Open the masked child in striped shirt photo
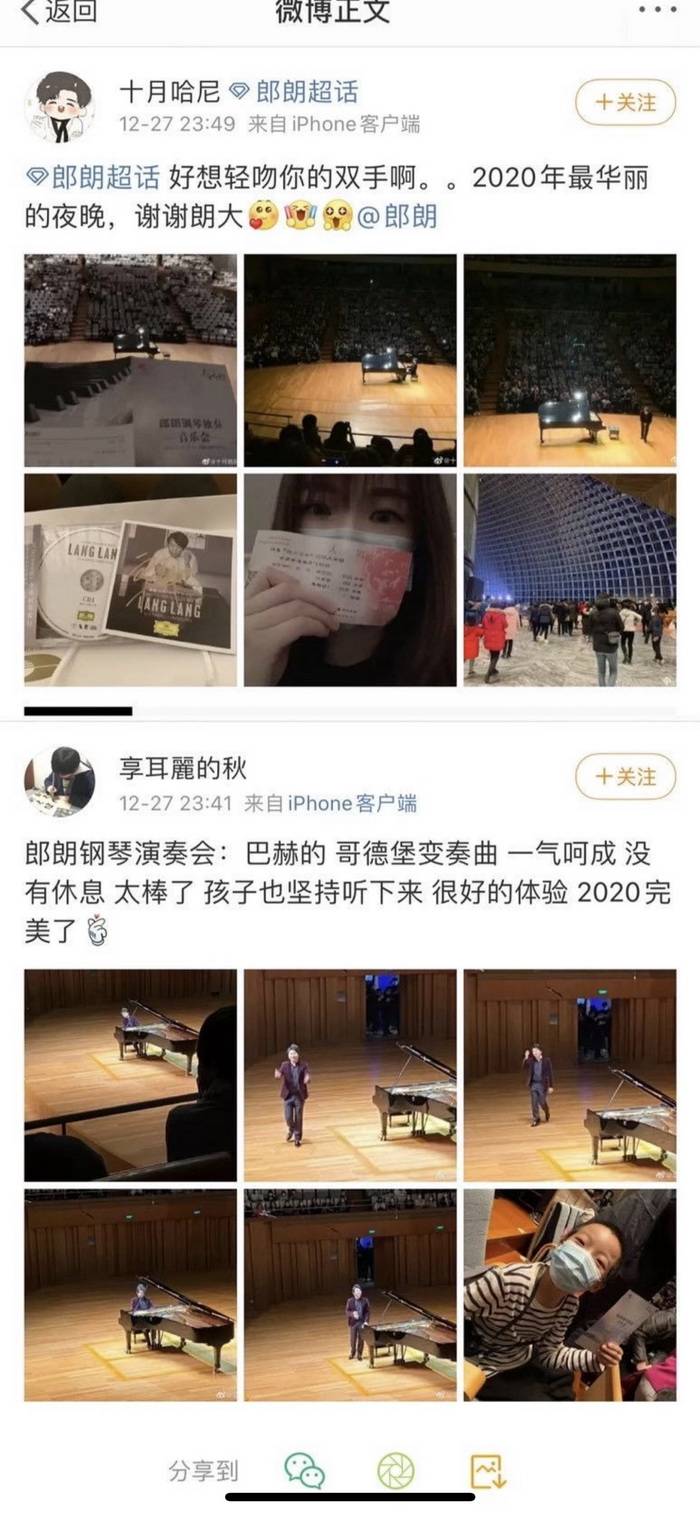 click(x=570, y=1295)
